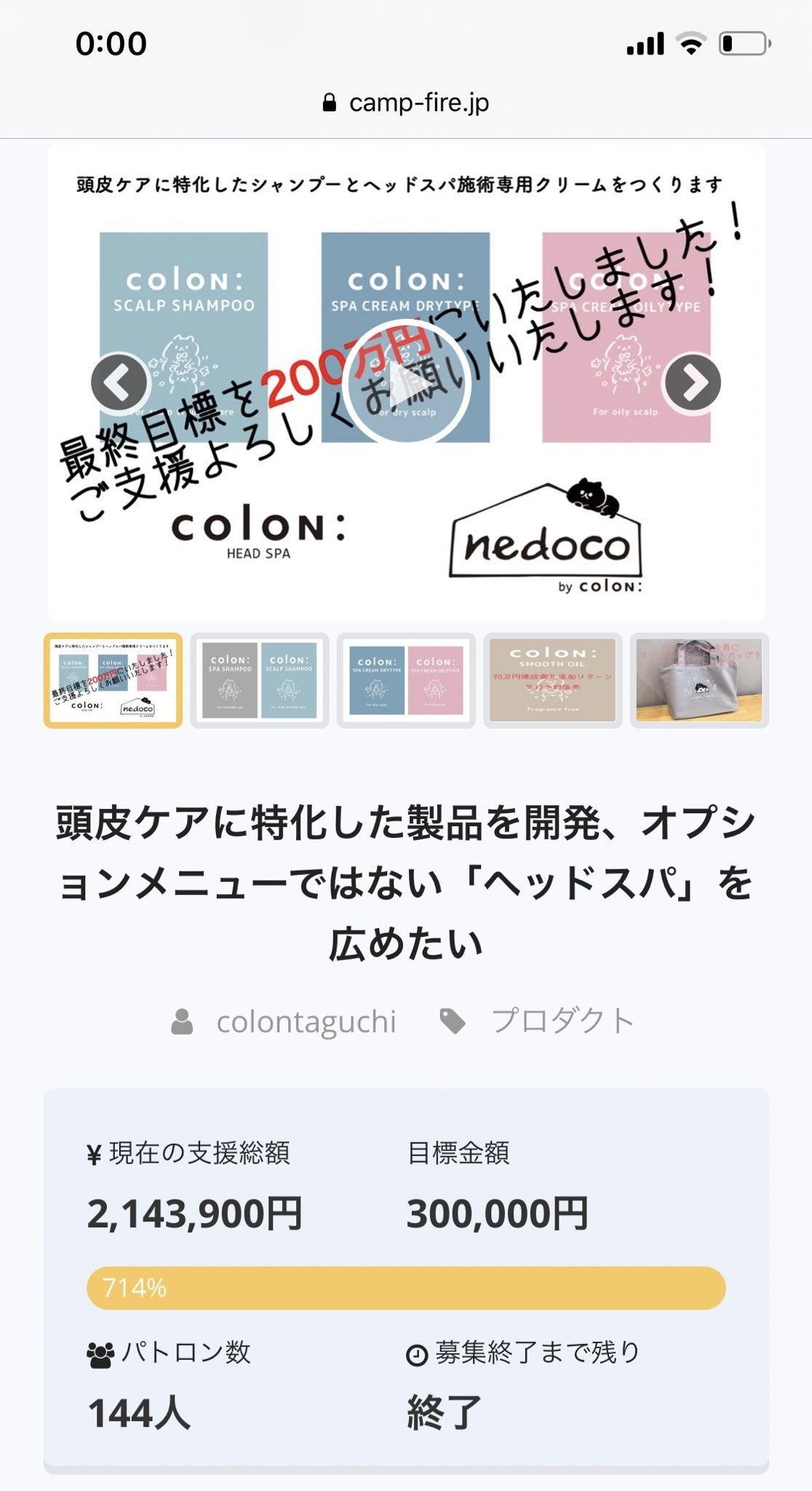This screenshot has height=1491, width=812.
Task: Tap the camp-fire.jp address bar
Action: click(x=406, y=103)
